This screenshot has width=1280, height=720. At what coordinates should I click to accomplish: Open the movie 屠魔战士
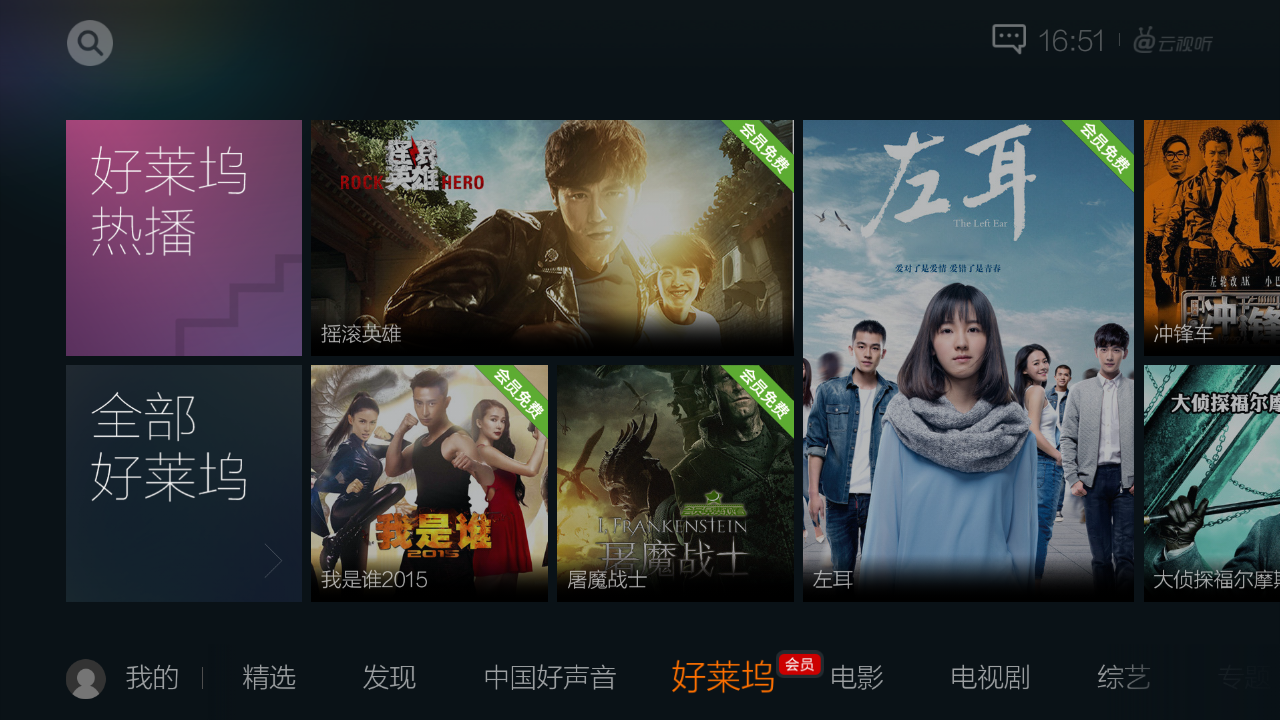point(675,483)
